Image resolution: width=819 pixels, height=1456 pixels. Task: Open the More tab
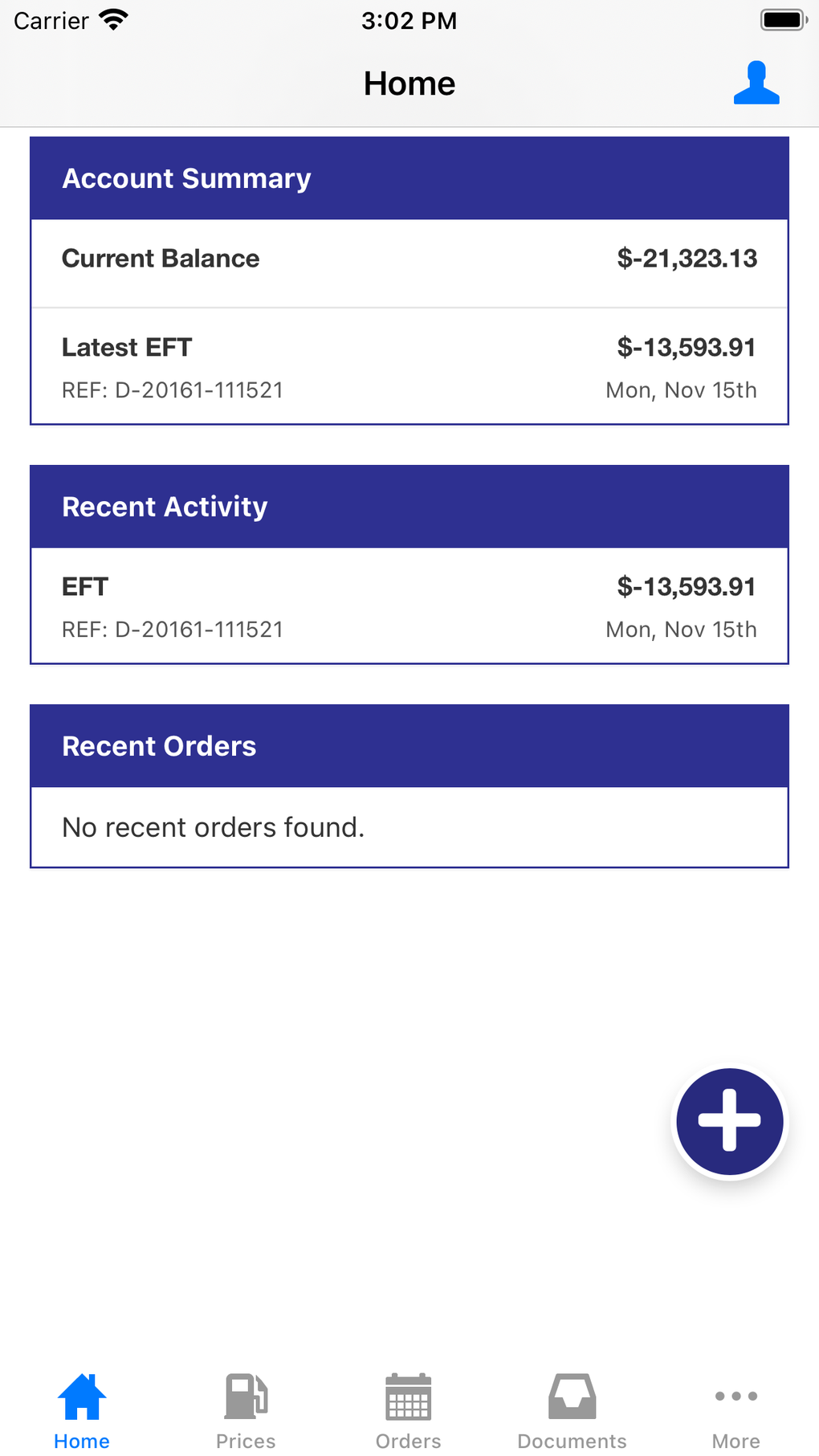pyautogui.click(x=735, y=1411)
